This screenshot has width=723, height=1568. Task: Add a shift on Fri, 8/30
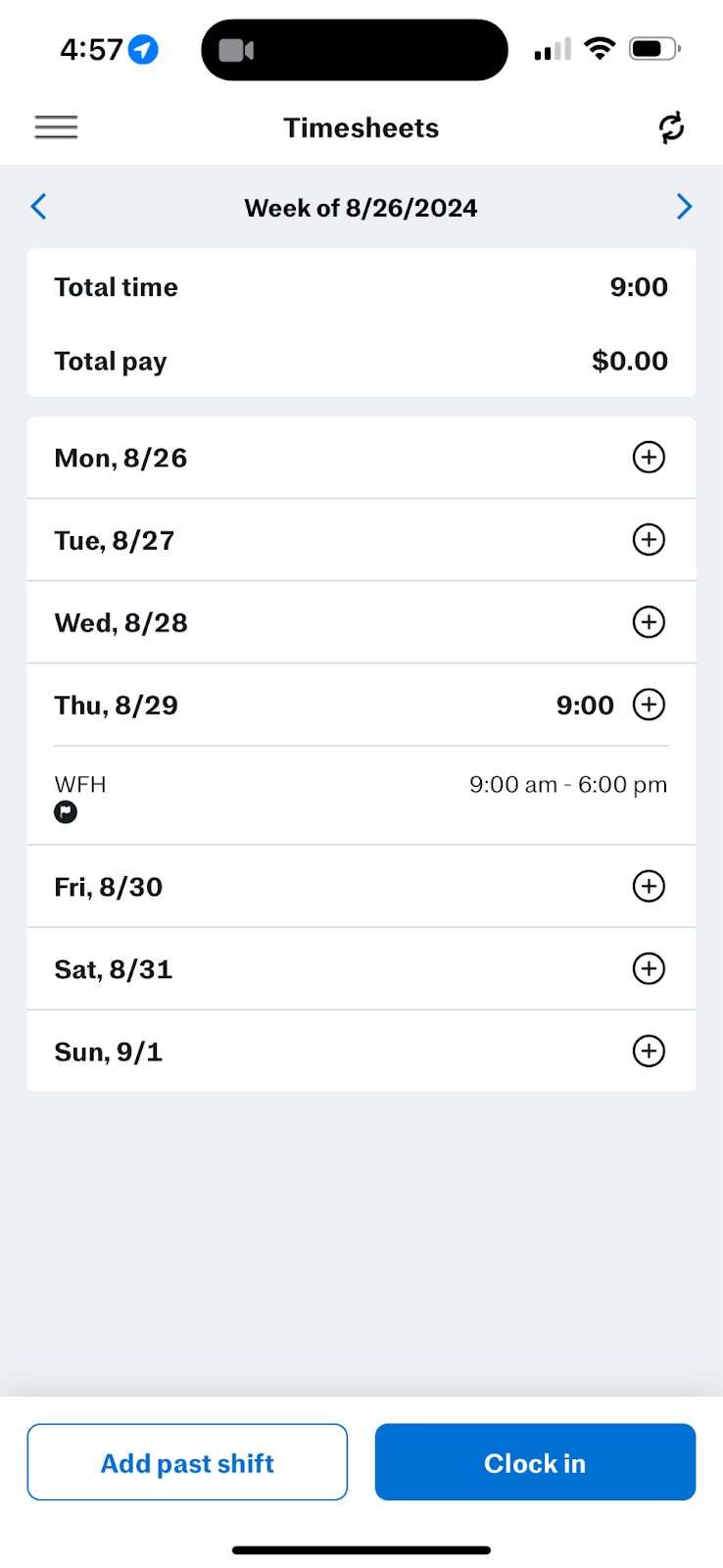[x=649, y=886]
